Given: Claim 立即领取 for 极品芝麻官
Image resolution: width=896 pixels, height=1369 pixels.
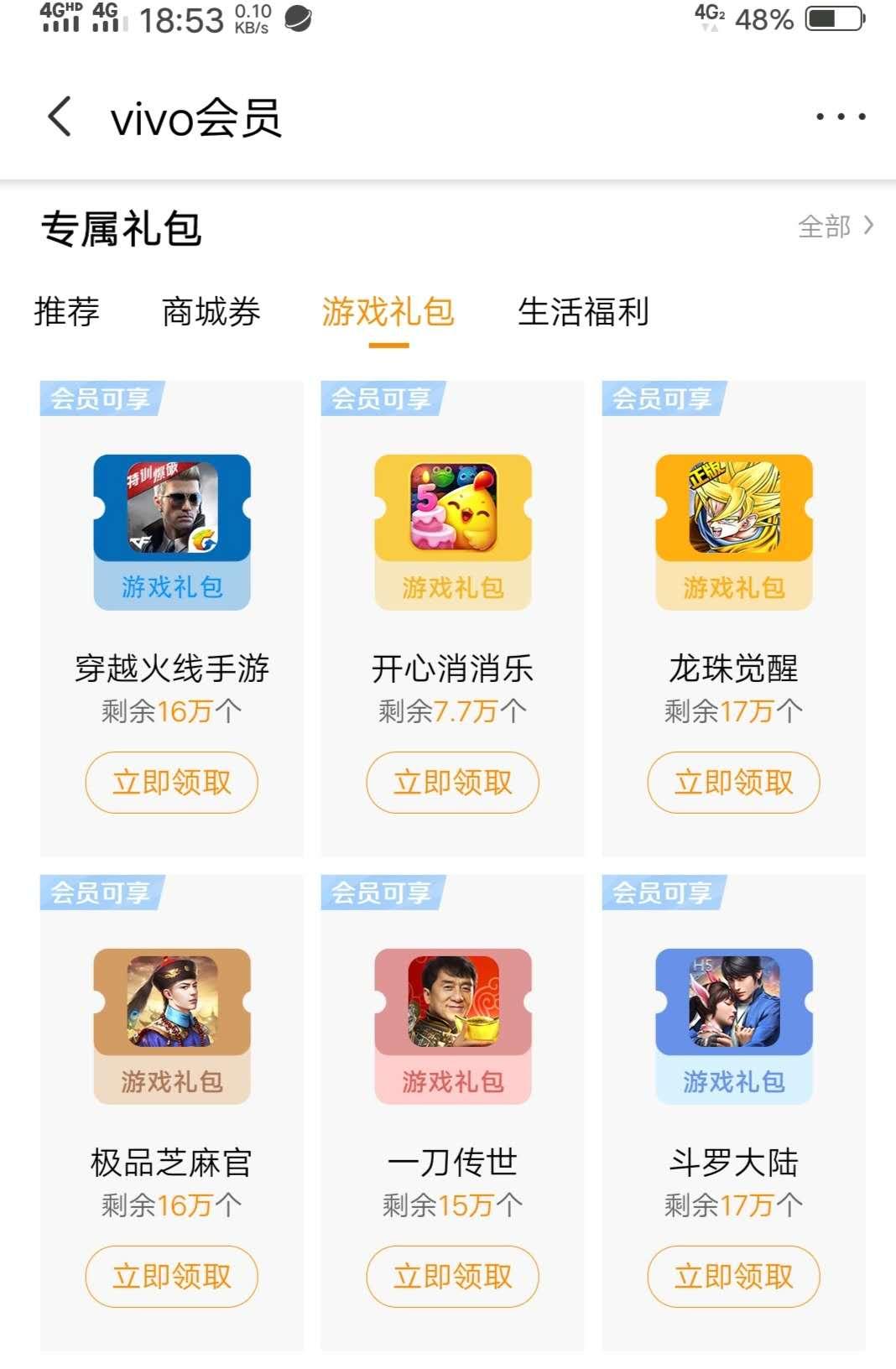Looking at the screenshot, I should pos(170,1276).
